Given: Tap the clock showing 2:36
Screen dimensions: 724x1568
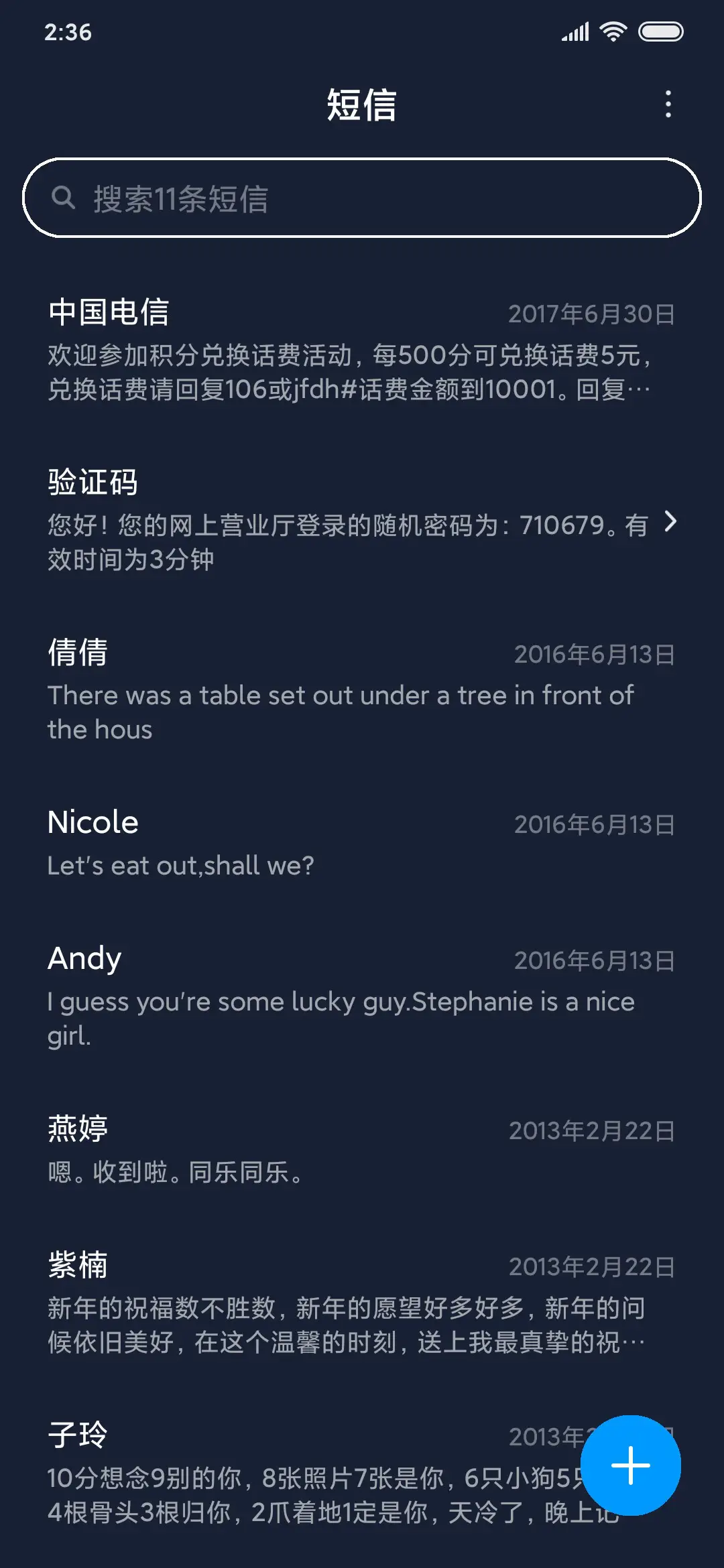Looking at the screenshot, I should [x=67, y=31].
